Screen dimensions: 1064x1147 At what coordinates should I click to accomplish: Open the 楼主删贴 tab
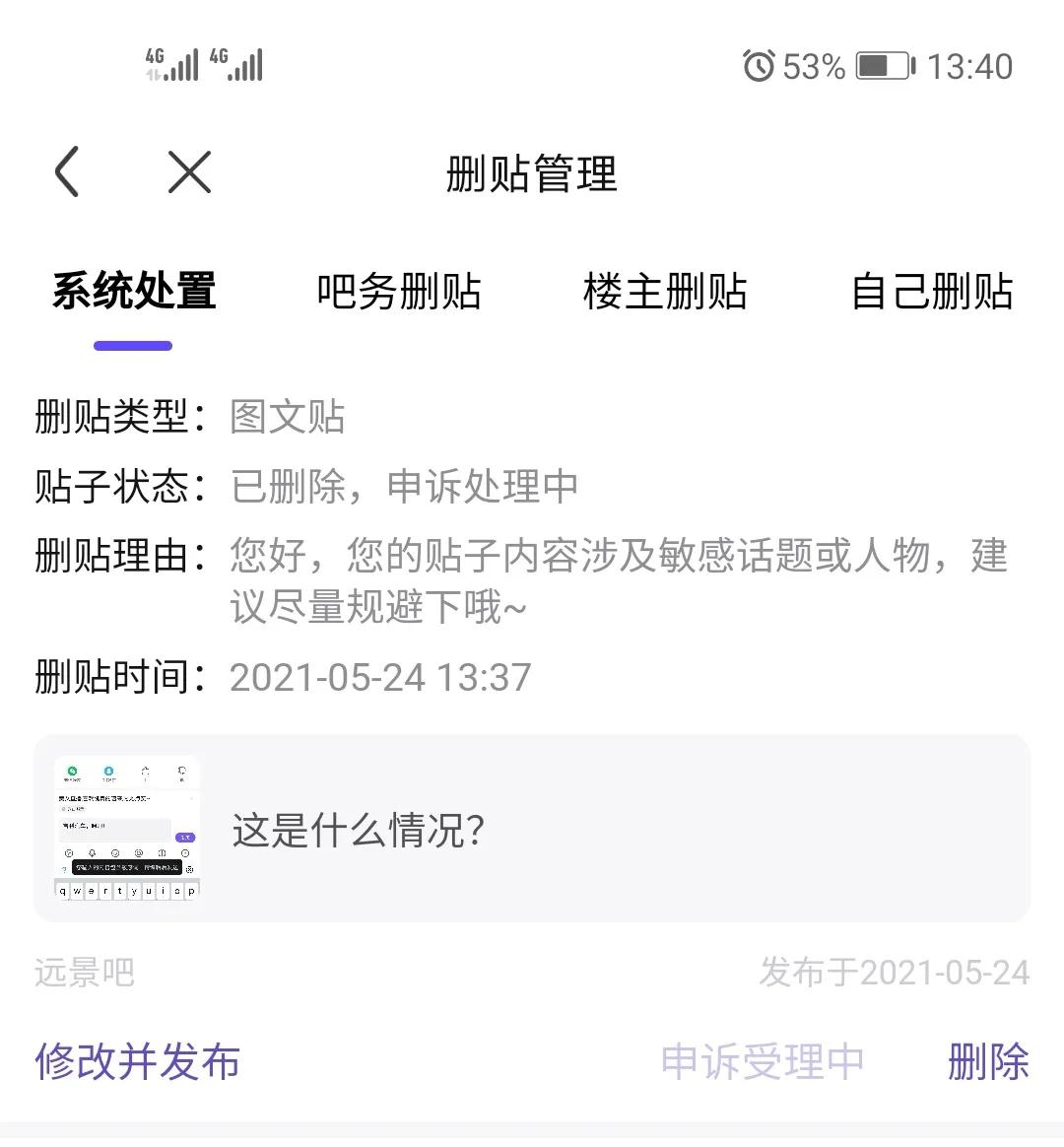coord(666,291)
